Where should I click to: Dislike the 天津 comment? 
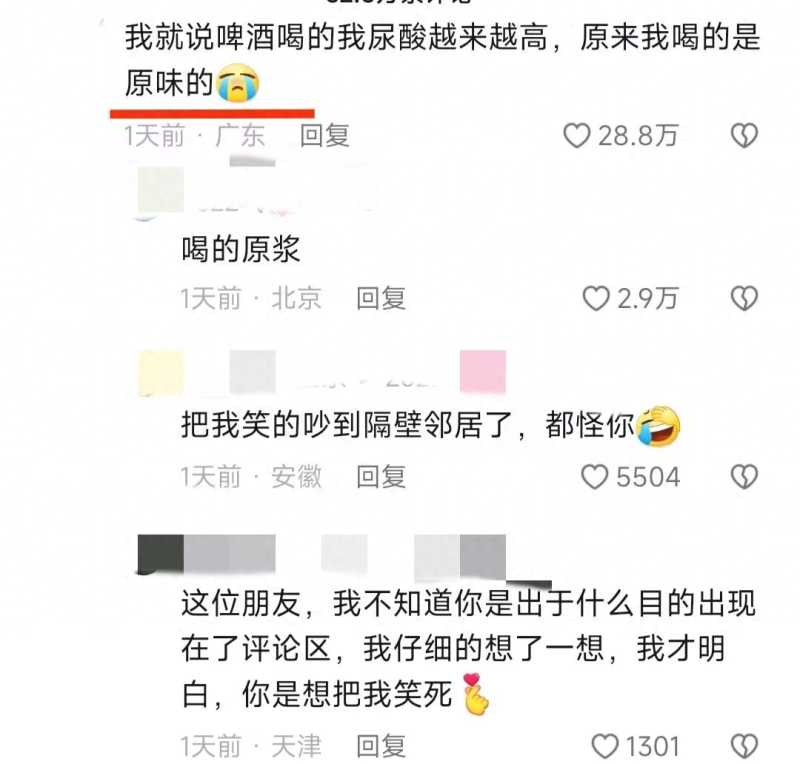tap(744, 745)
